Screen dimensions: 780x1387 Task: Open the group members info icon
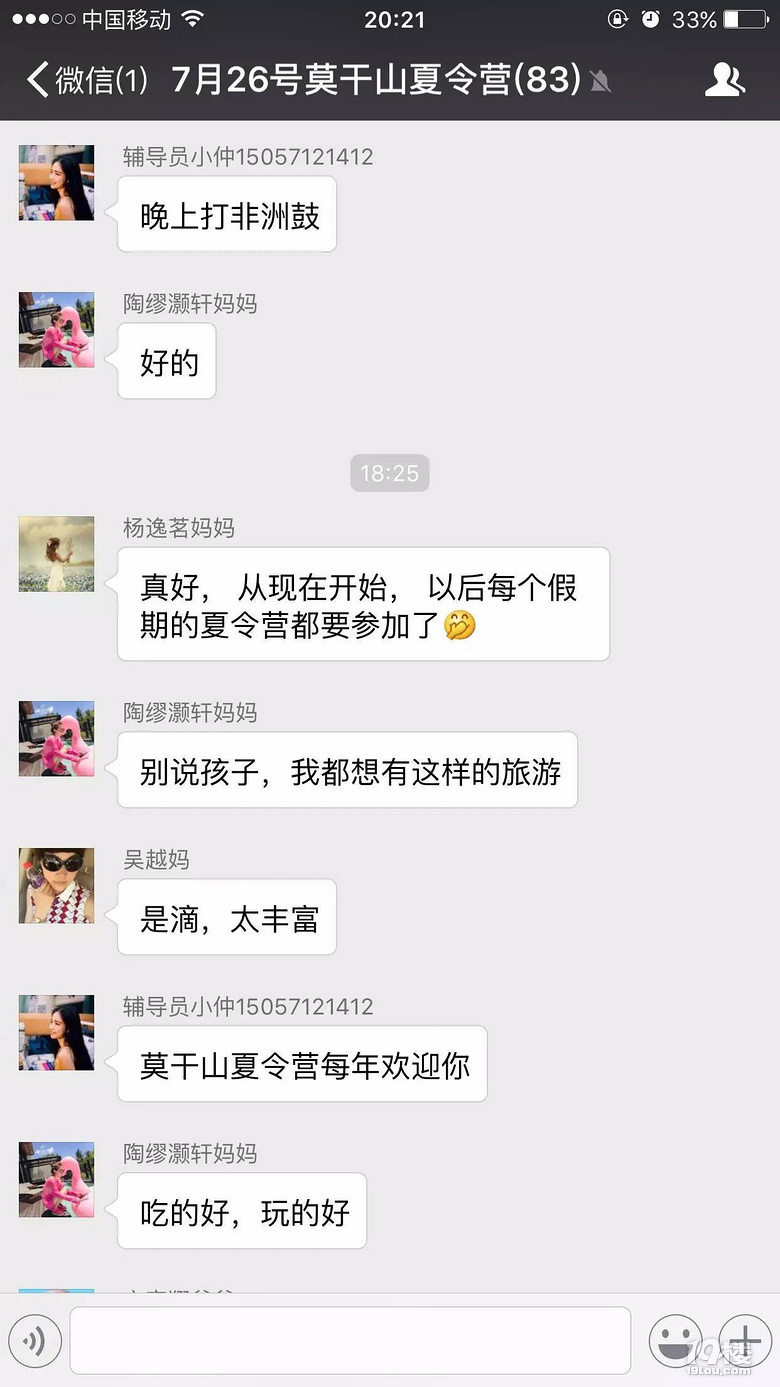pos(724,80)
